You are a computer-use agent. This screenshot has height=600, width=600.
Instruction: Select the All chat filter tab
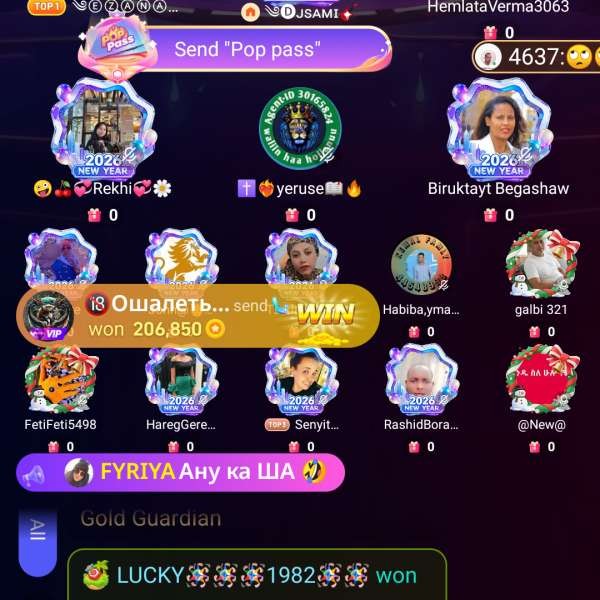[38, 530]
